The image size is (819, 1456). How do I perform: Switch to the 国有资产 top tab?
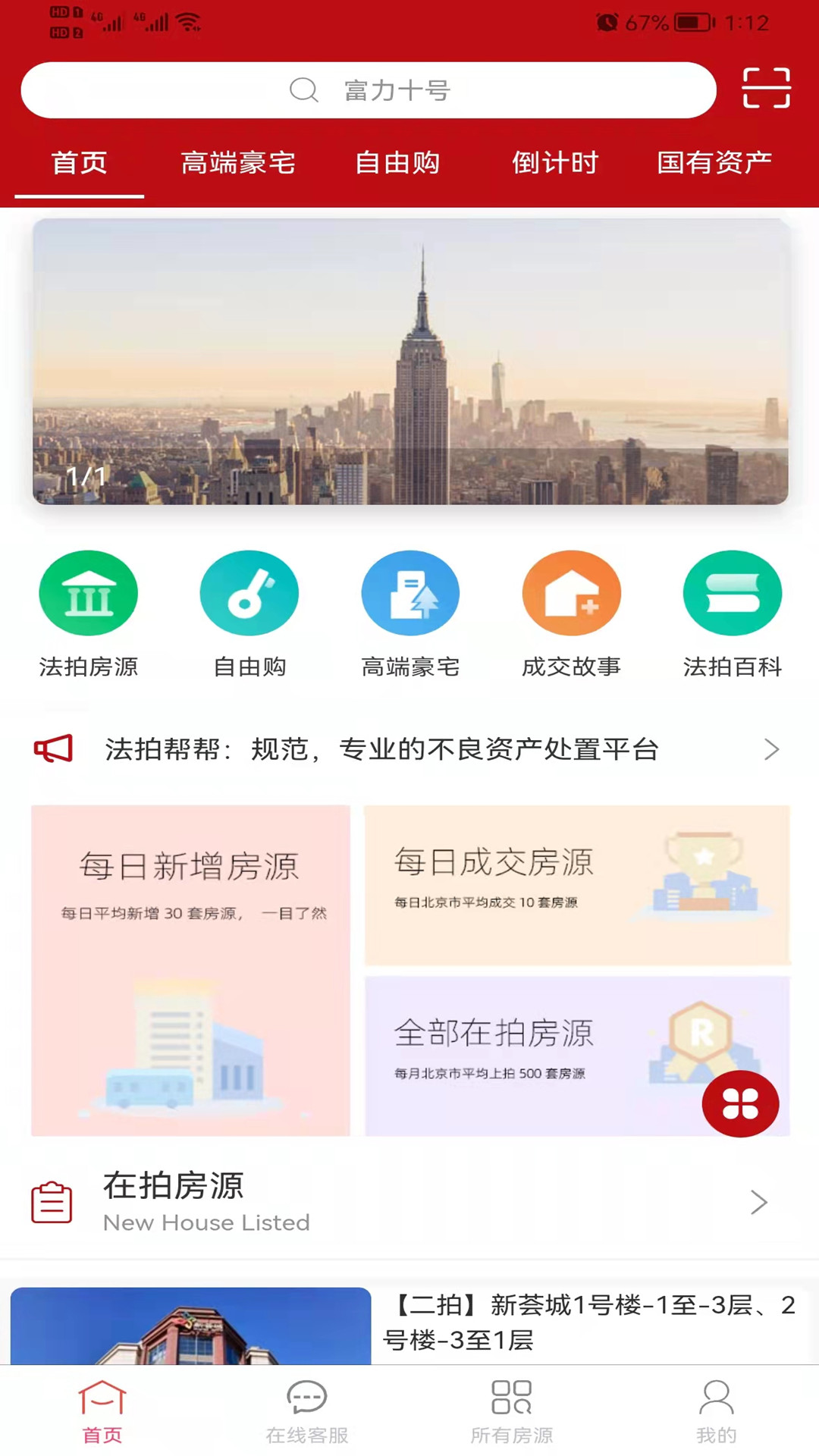click(x=714, y=162)
